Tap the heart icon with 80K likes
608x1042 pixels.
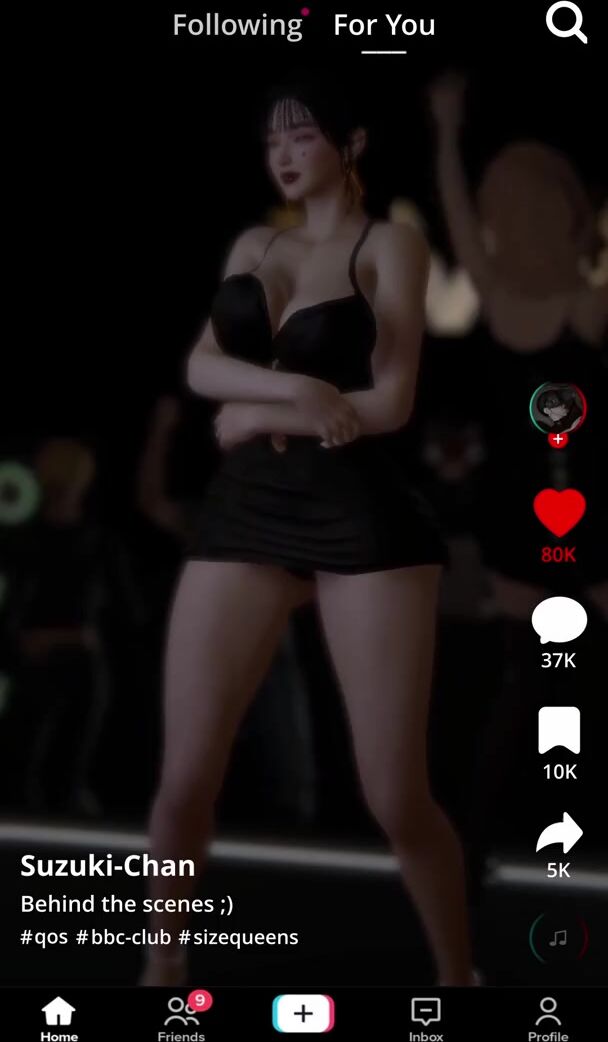(559, 513)
